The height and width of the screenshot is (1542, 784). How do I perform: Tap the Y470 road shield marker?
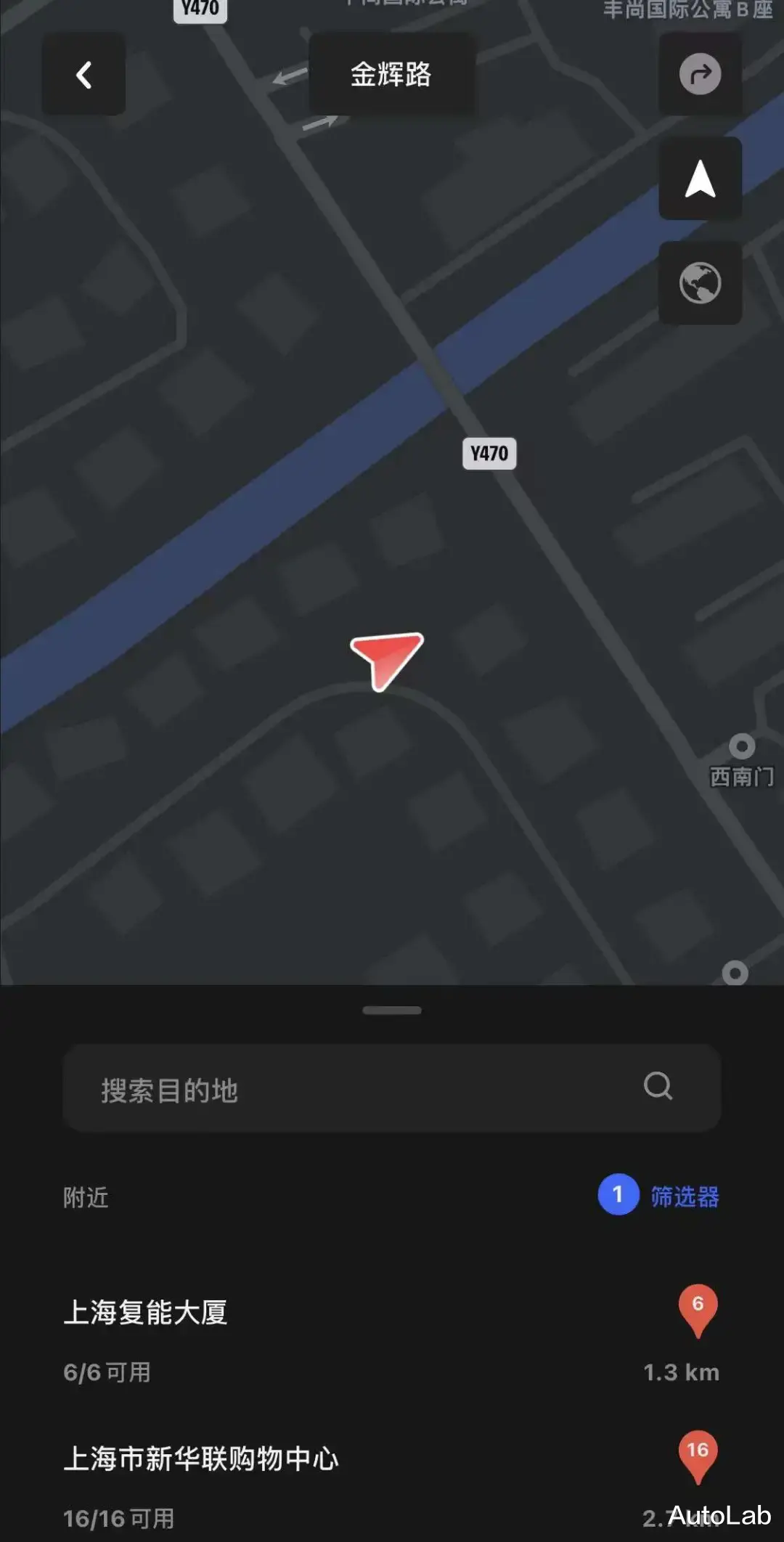[490, 452]
